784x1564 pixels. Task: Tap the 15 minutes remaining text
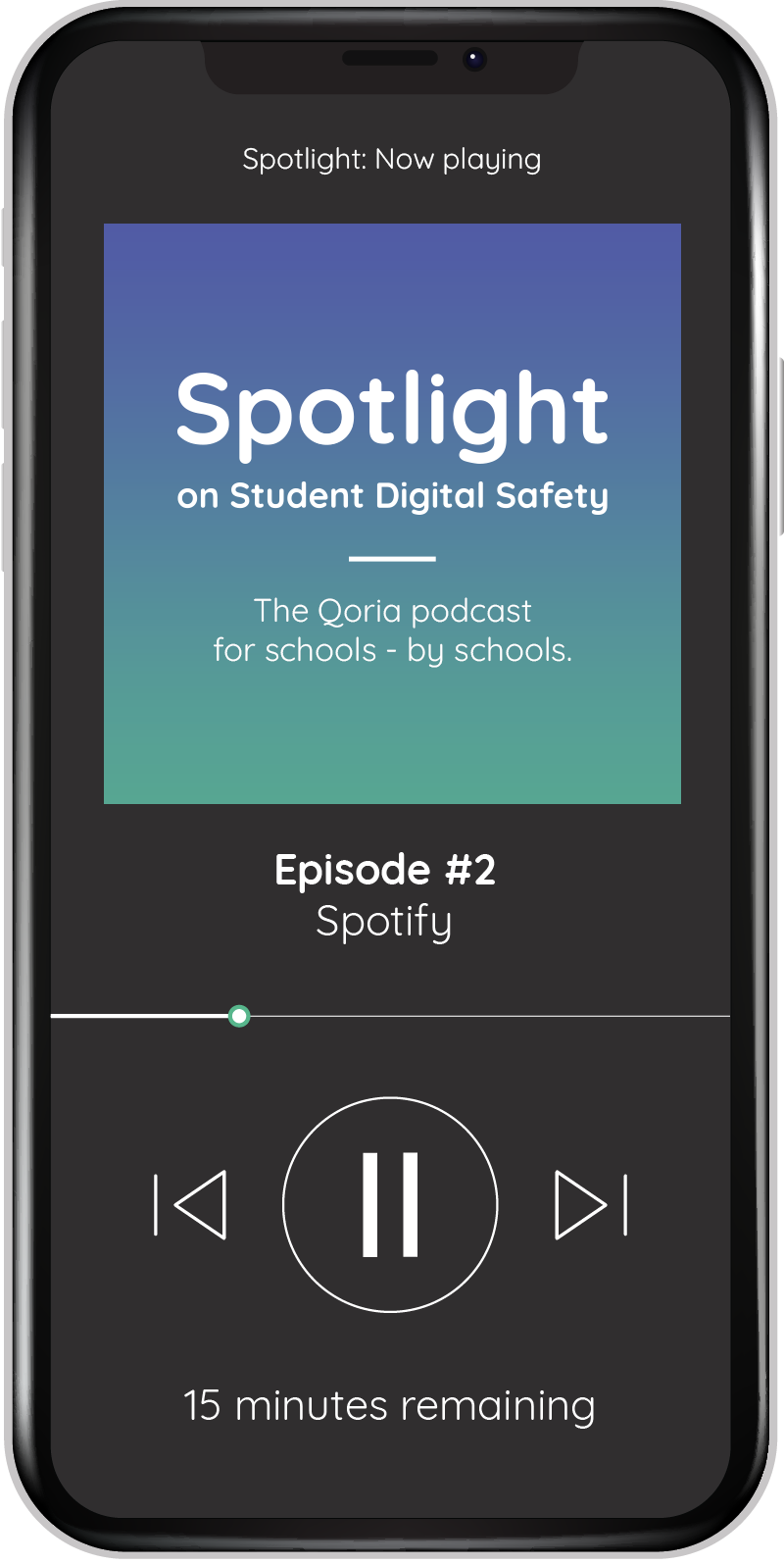389,1405
